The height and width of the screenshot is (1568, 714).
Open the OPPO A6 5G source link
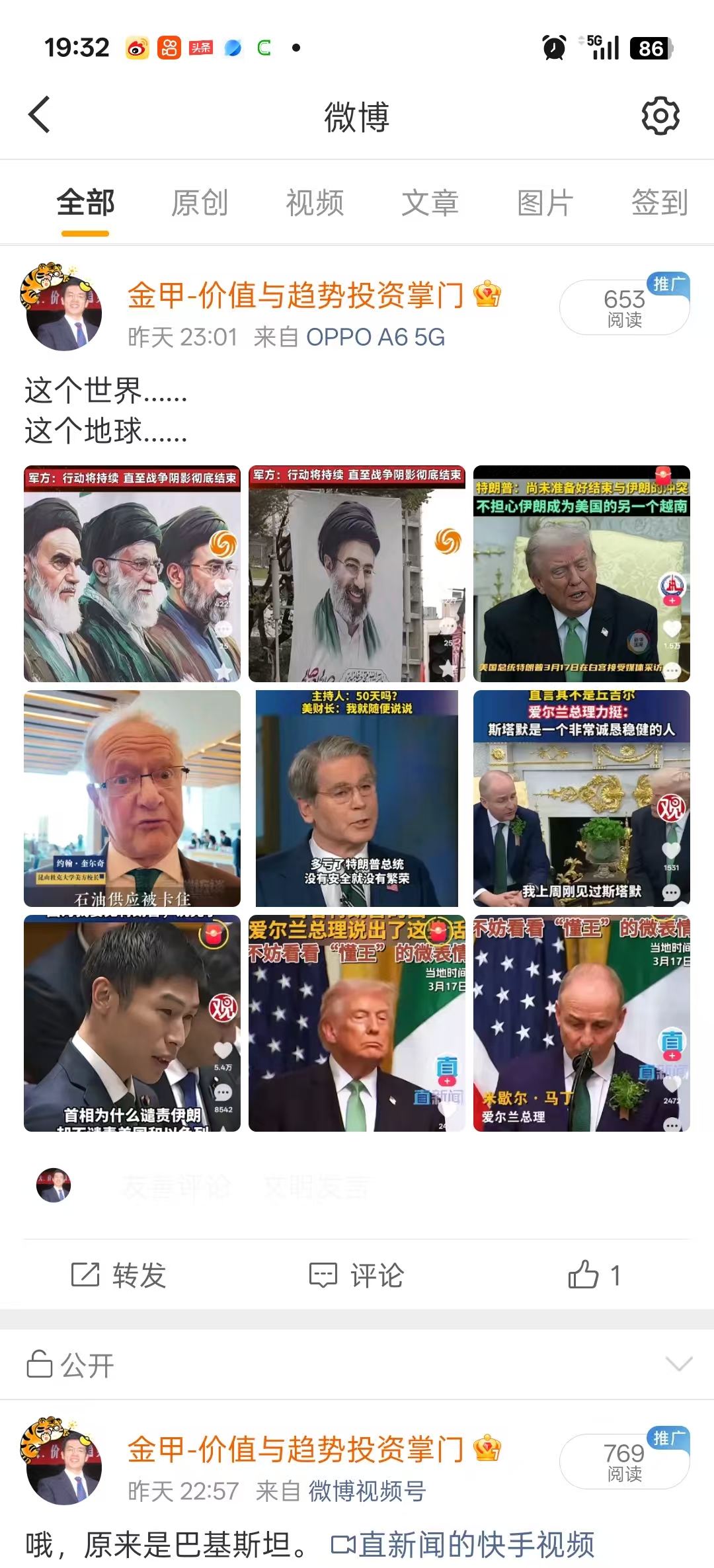375,337
